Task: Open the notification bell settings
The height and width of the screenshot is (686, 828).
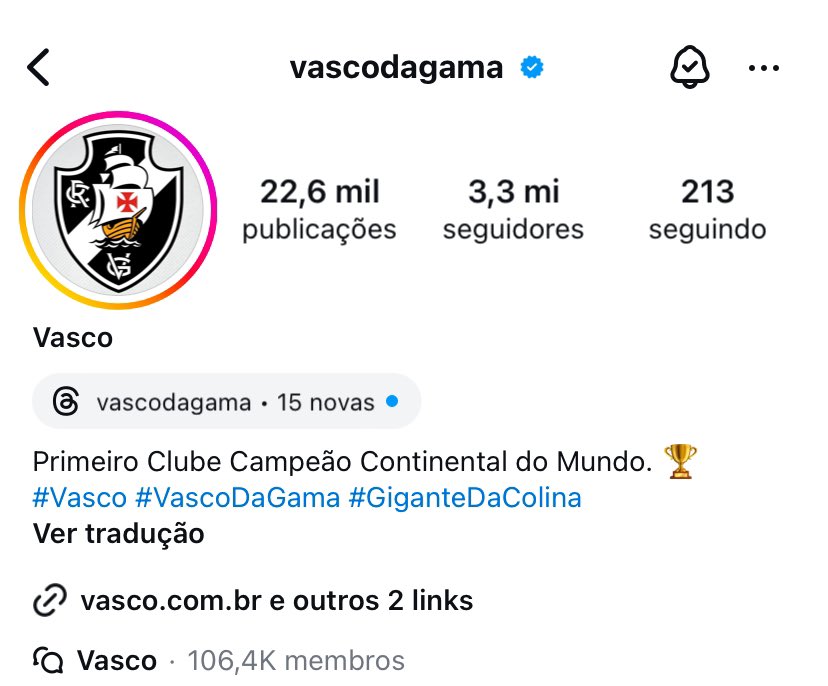Action: pos(688,68)
